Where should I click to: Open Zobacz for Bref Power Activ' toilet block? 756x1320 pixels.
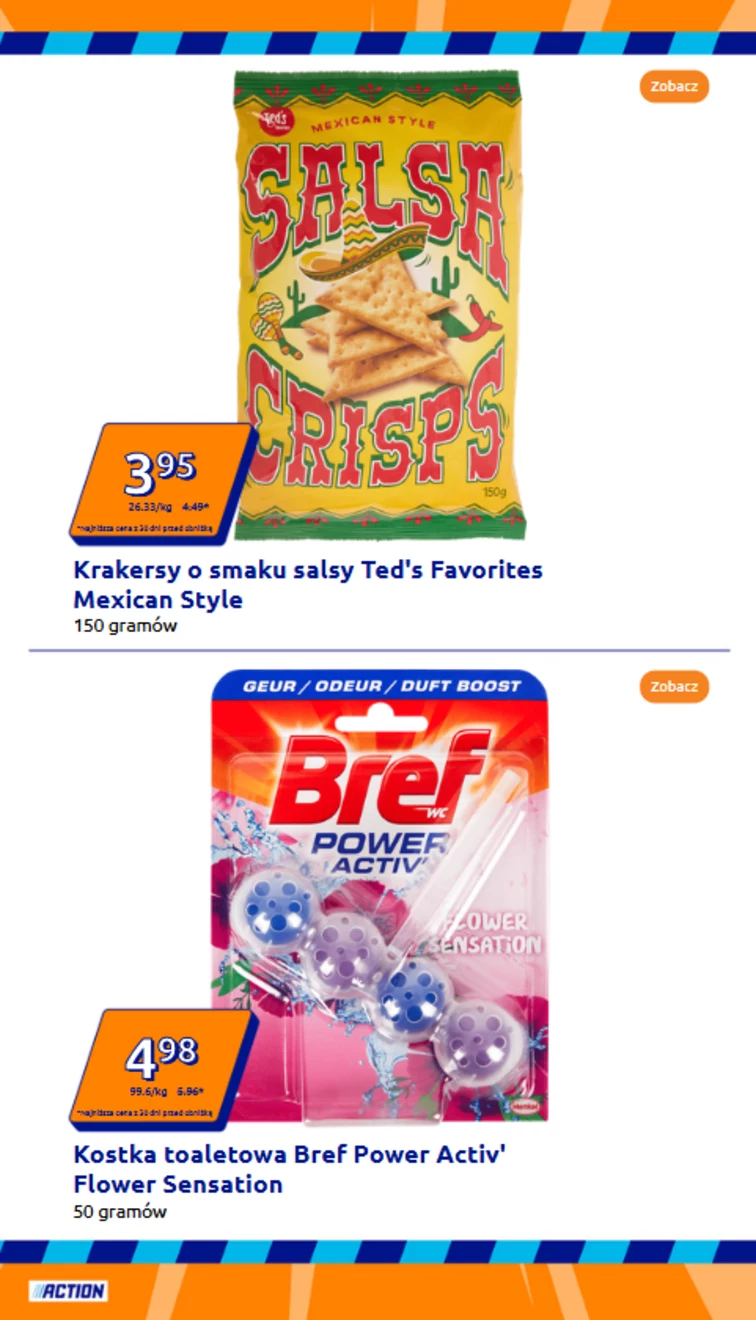674,687
